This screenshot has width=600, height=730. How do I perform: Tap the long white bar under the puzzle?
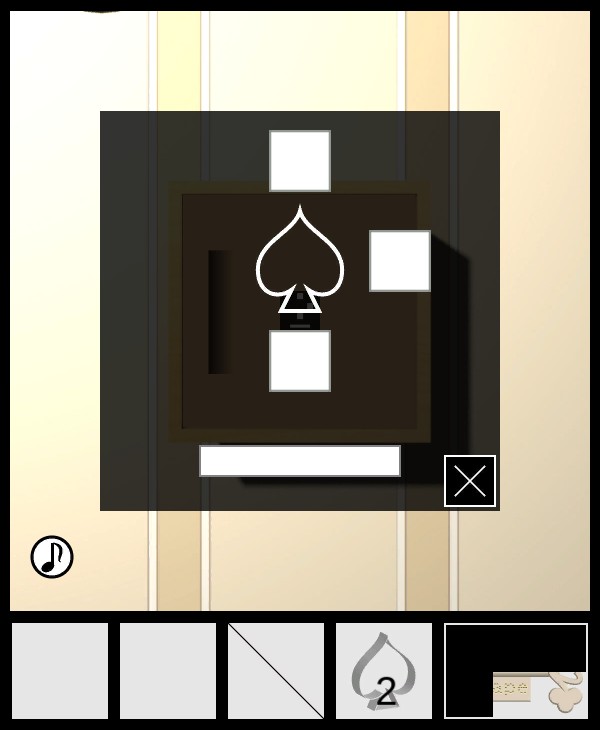(300, 461)
